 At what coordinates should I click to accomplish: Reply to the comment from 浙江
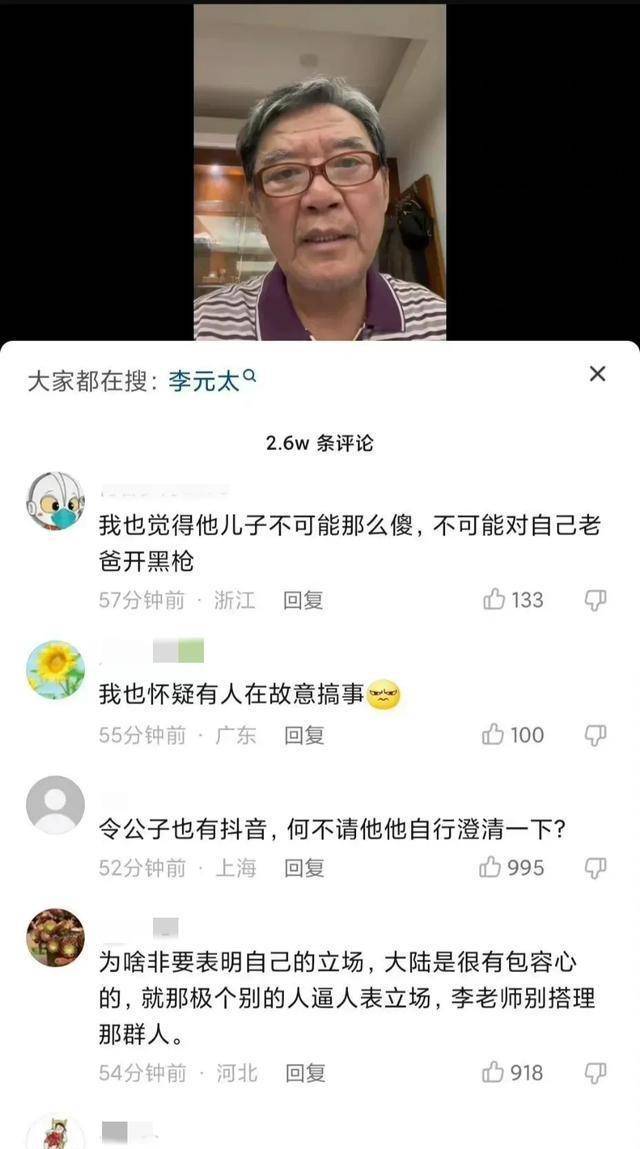tap(303, 600)
